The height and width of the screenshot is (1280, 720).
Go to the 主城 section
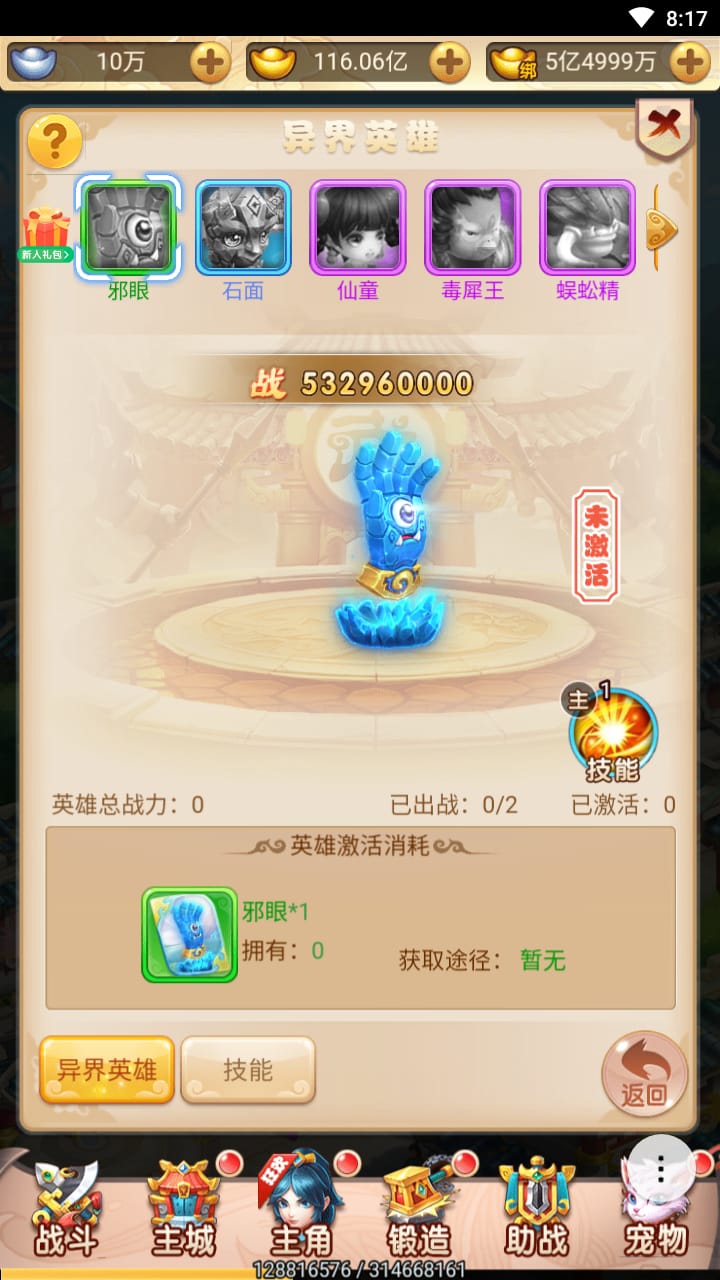184,1210
